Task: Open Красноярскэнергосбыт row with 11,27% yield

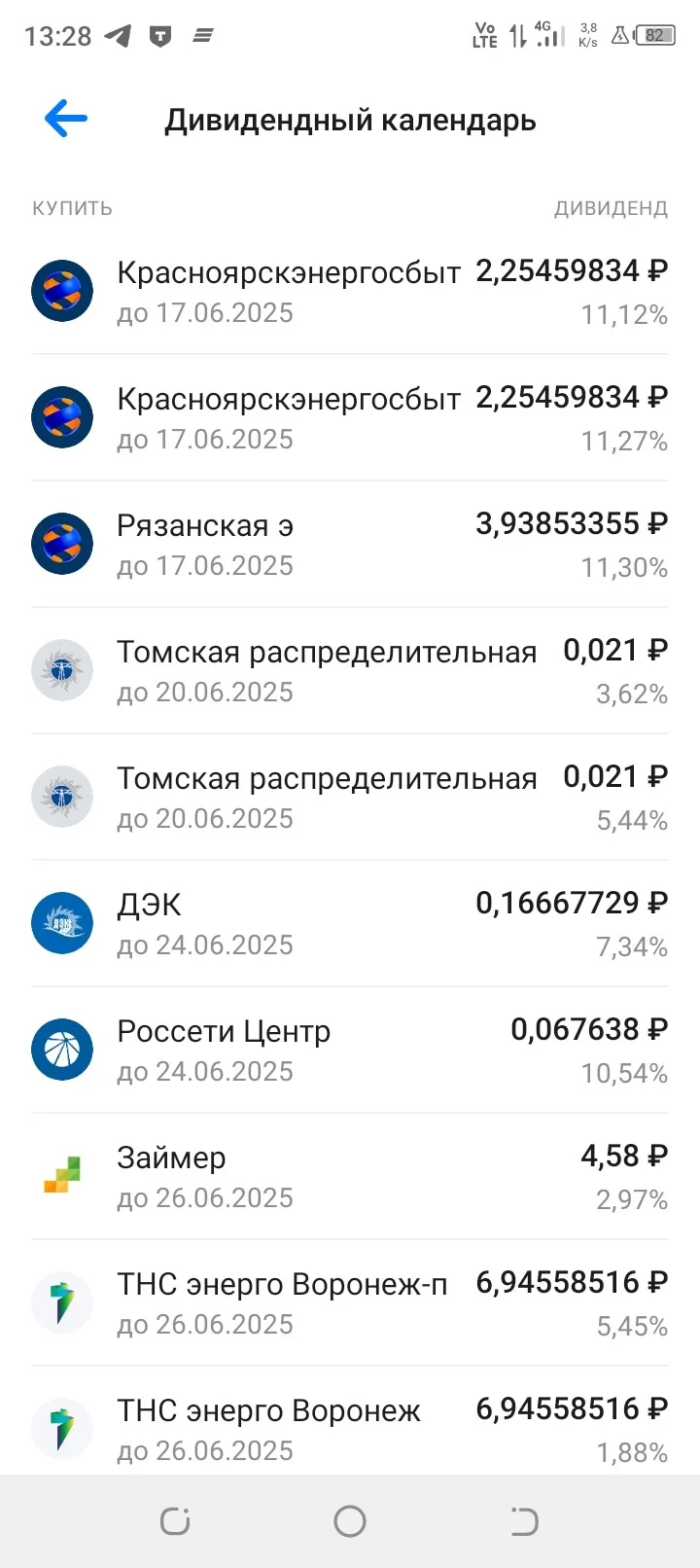Action: tap(350, 417)
